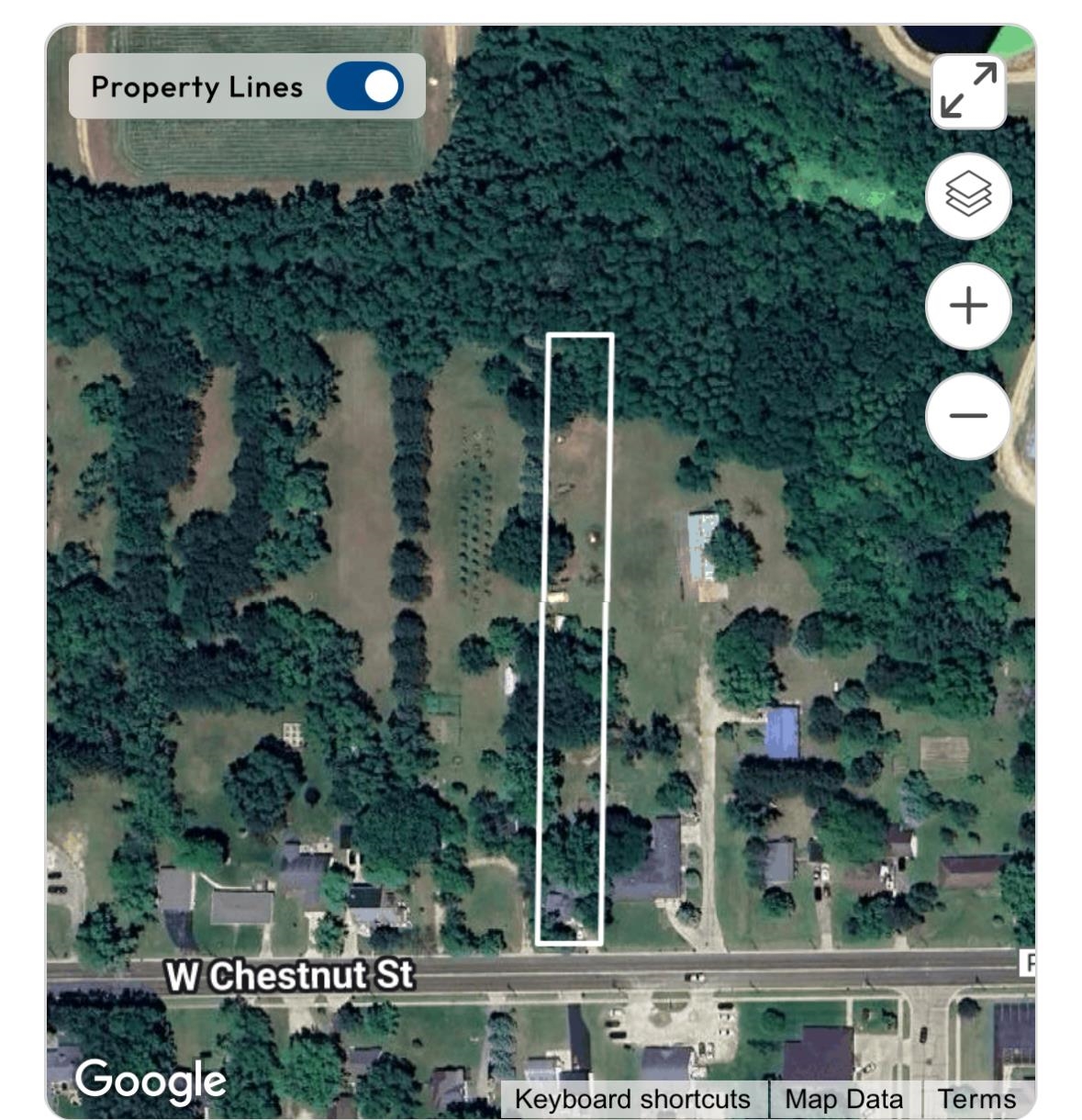Zoom in with the plus button
Viewport: 1082px width, 1120px height.
(968, 307)
